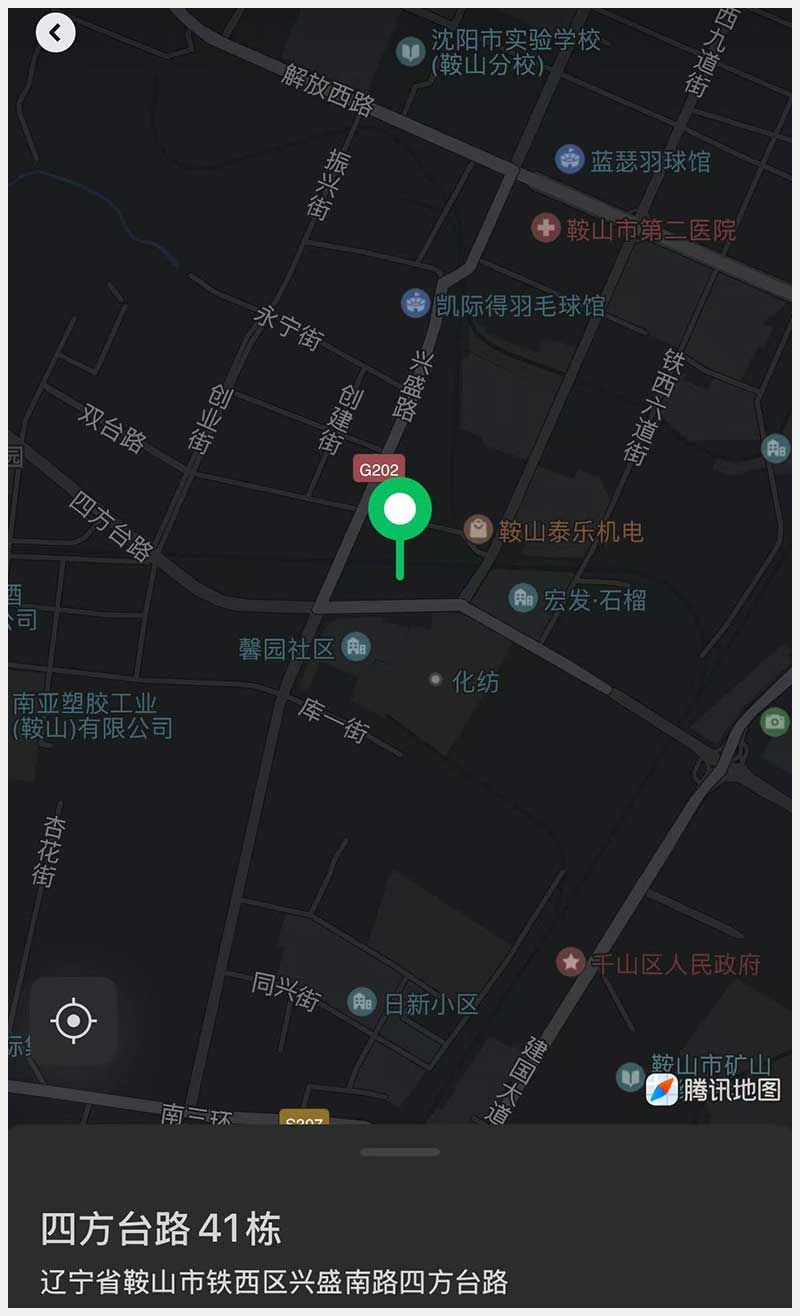
Task: Select 鞍山市第二医院 hospital marker
Action: 545,229
